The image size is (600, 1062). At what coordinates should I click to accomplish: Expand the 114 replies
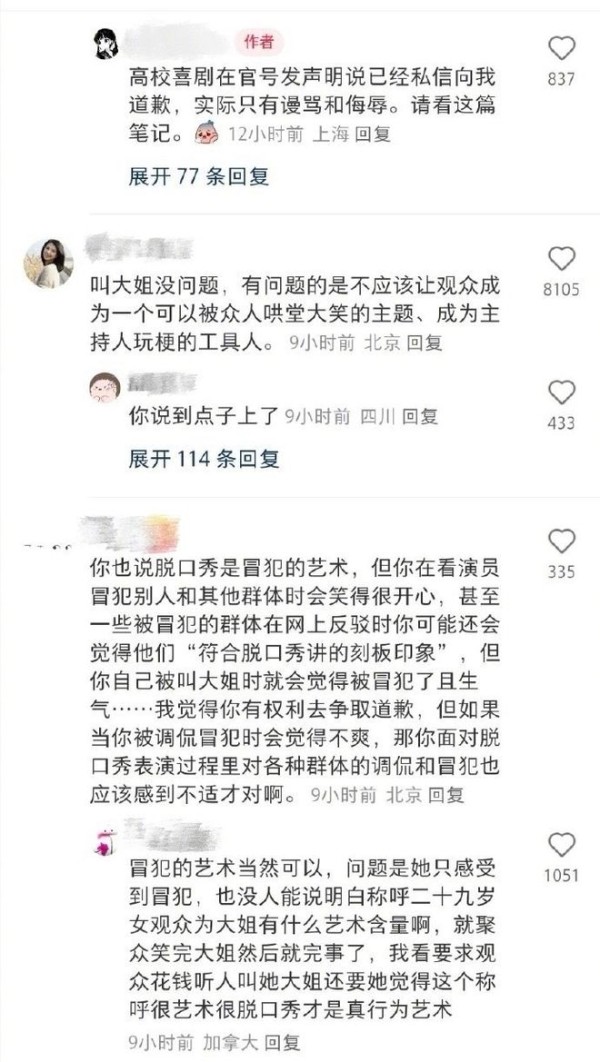203,459
